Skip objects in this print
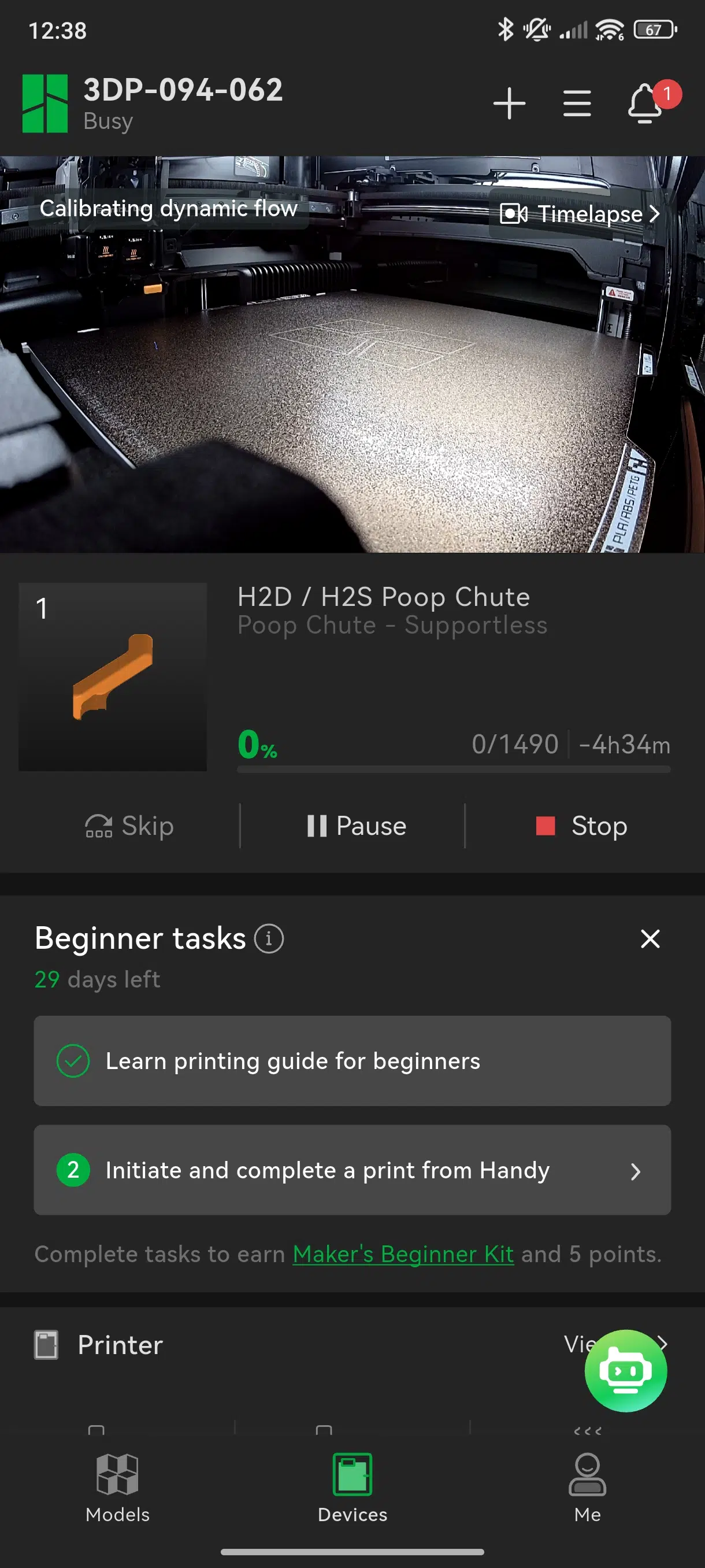This screenshot has height=1568, width=705. coord(129,826)
